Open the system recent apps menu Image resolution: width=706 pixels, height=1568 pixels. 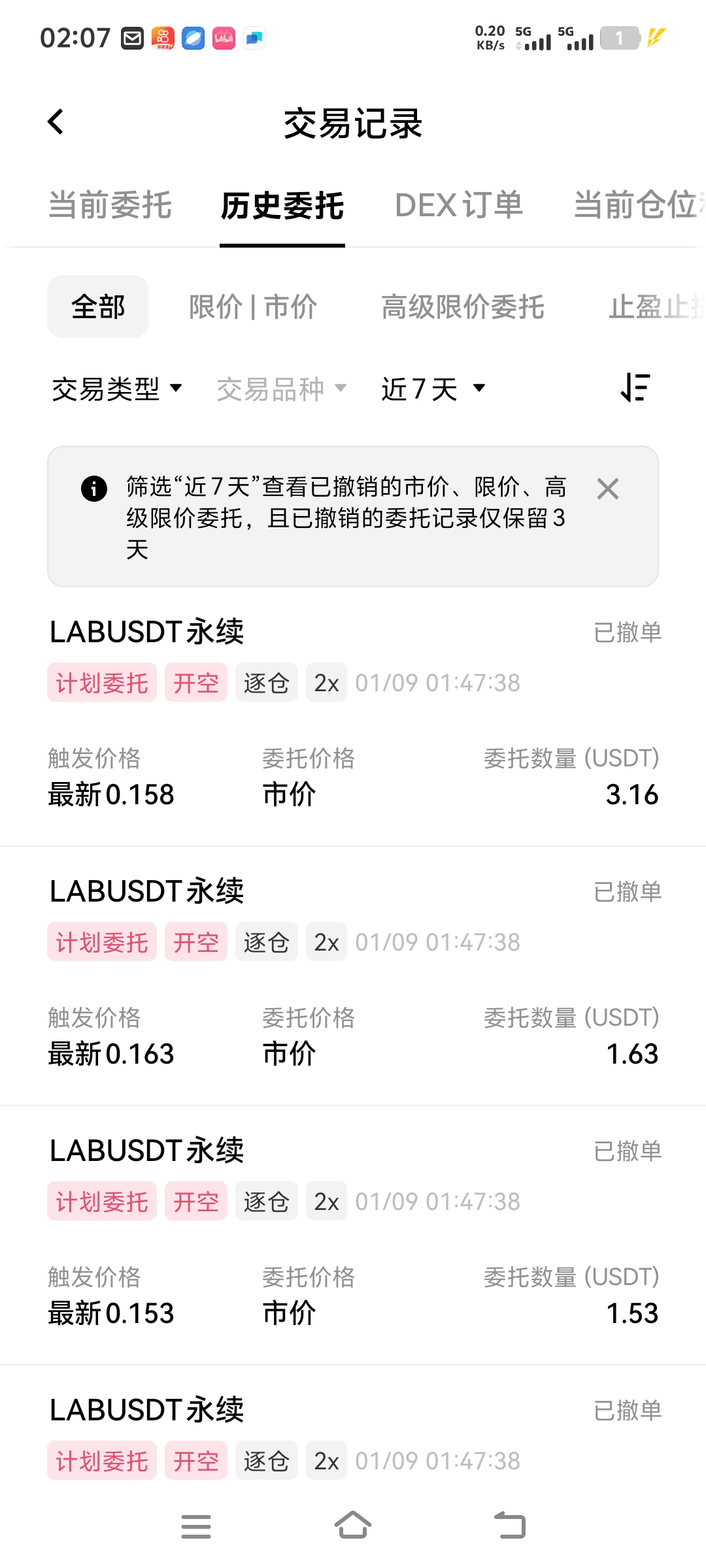click(196, 1526)
